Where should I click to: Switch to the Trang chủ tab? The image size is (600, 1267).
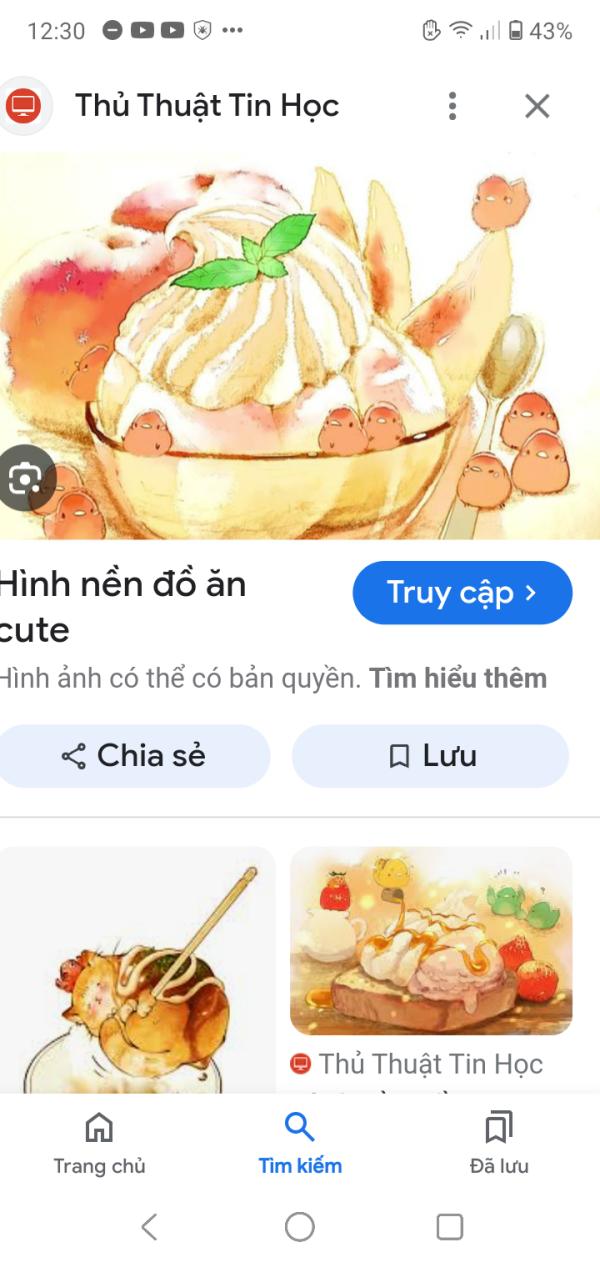(99, 1143)
